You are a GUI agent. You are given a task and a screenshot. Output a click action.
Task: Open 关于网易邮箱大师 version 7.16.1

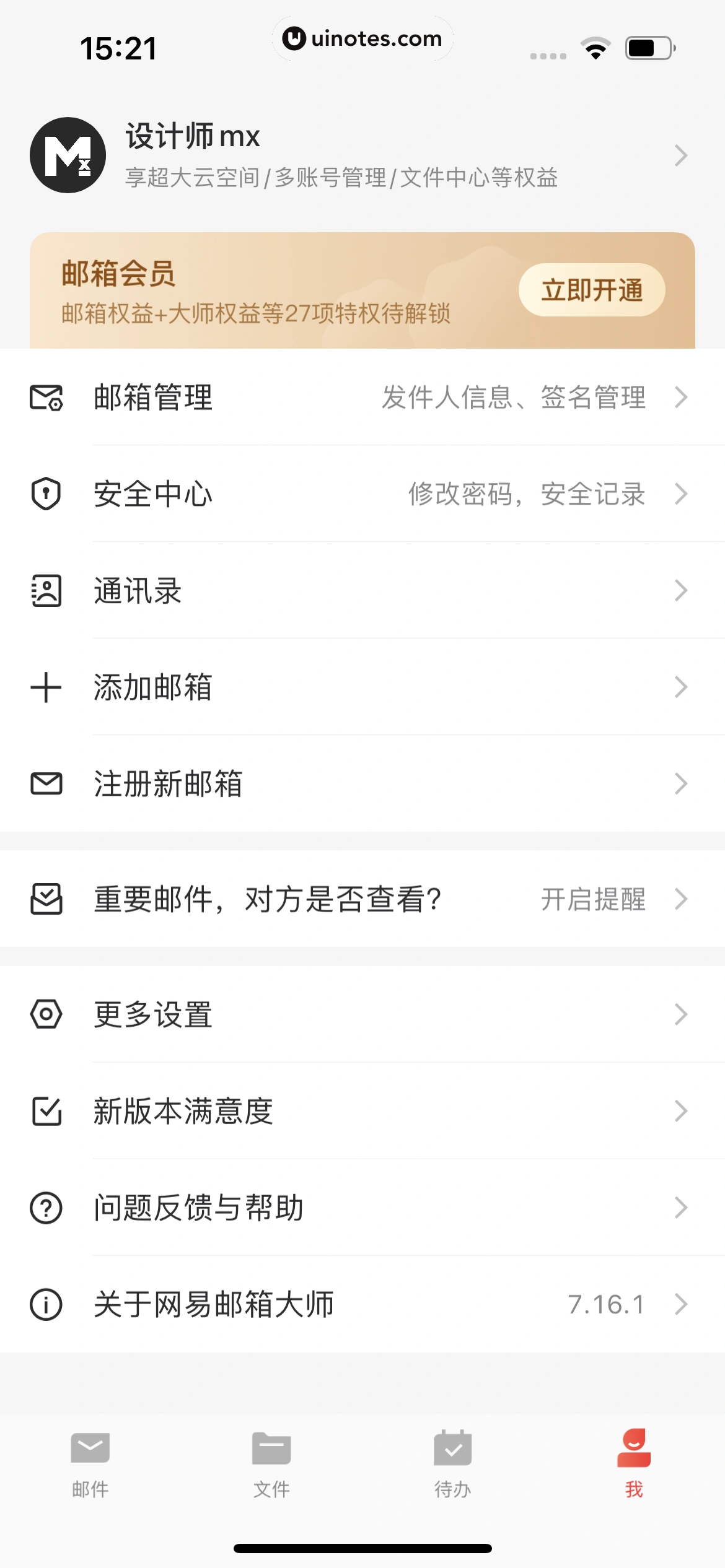coord(248,1304)
